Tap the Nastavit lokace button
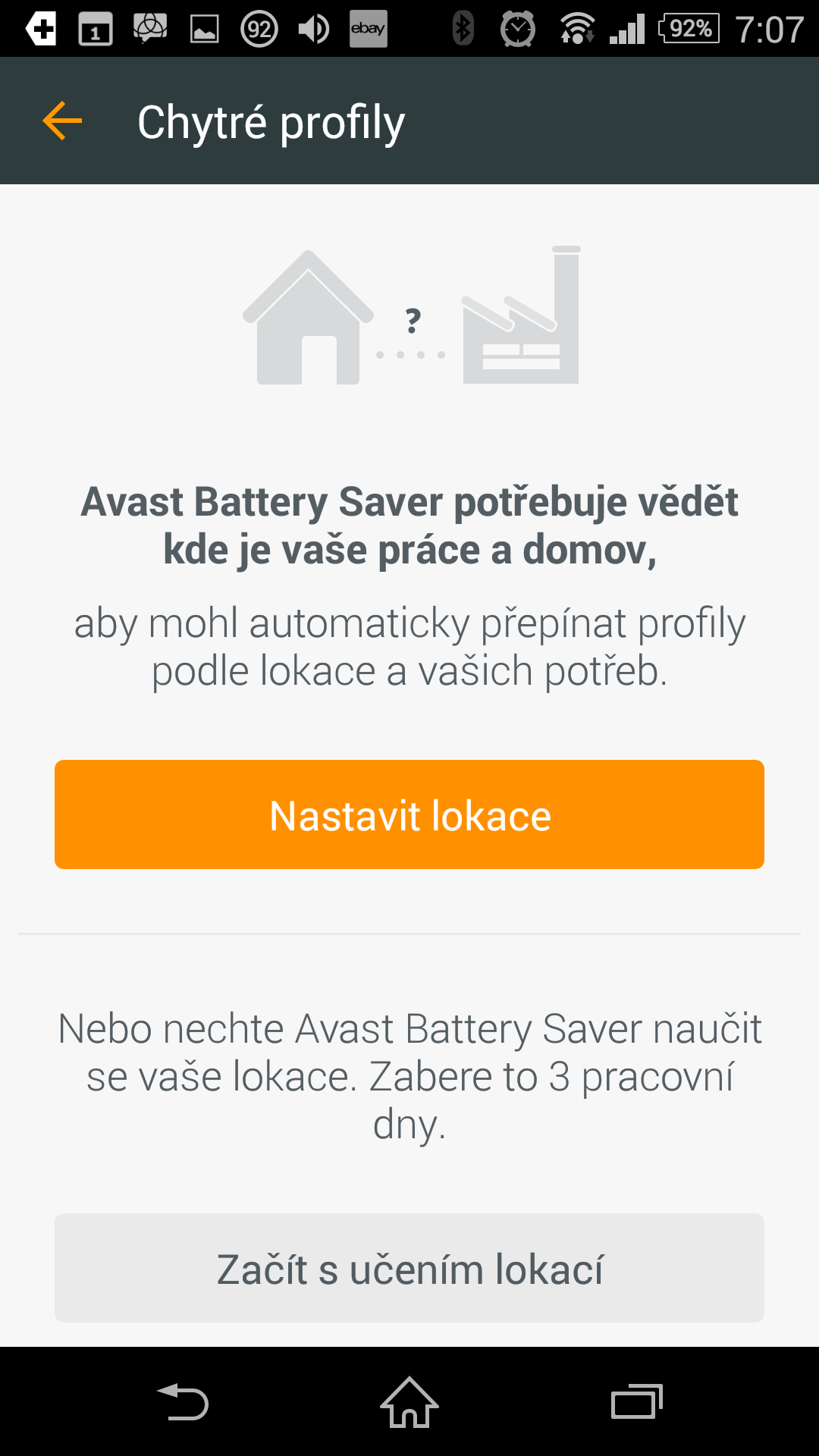819x1456 pixels. point(409,814)
